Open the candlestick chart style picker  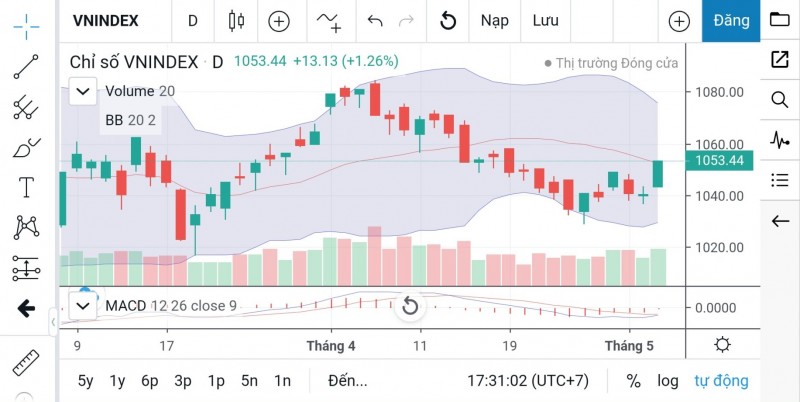click(236, 20)
